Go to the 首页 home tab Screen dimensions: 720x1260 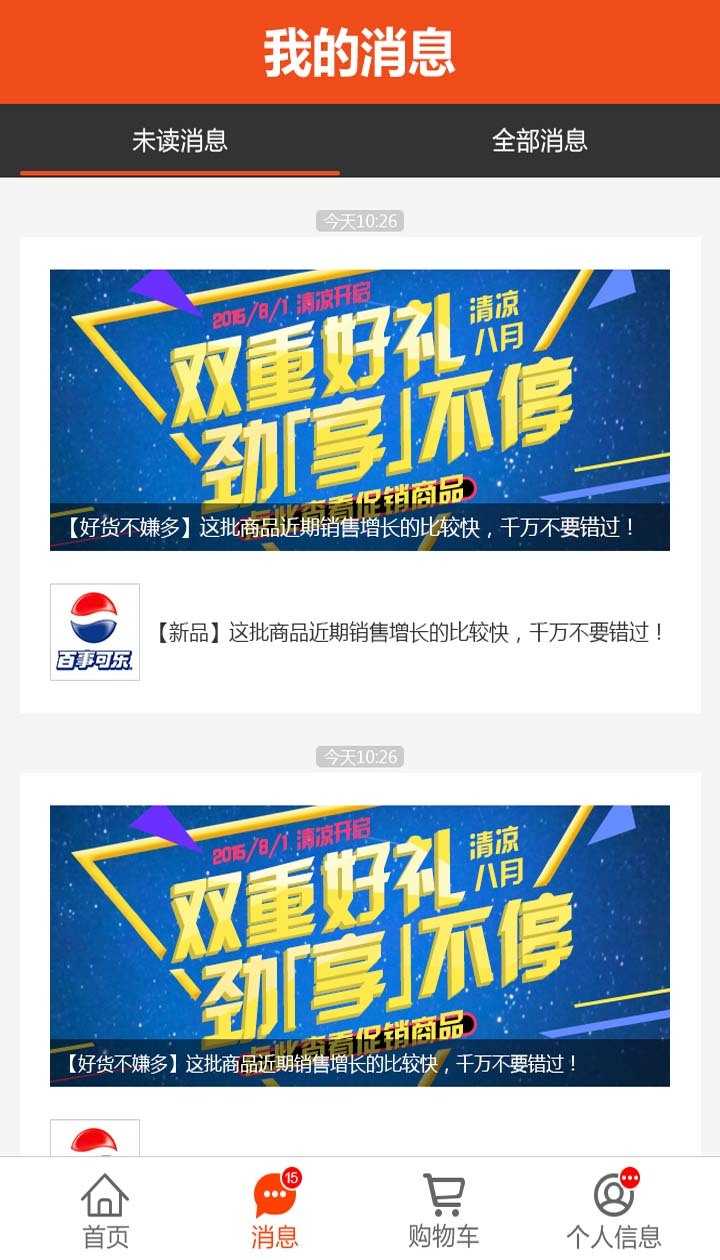coord(105,1210)
